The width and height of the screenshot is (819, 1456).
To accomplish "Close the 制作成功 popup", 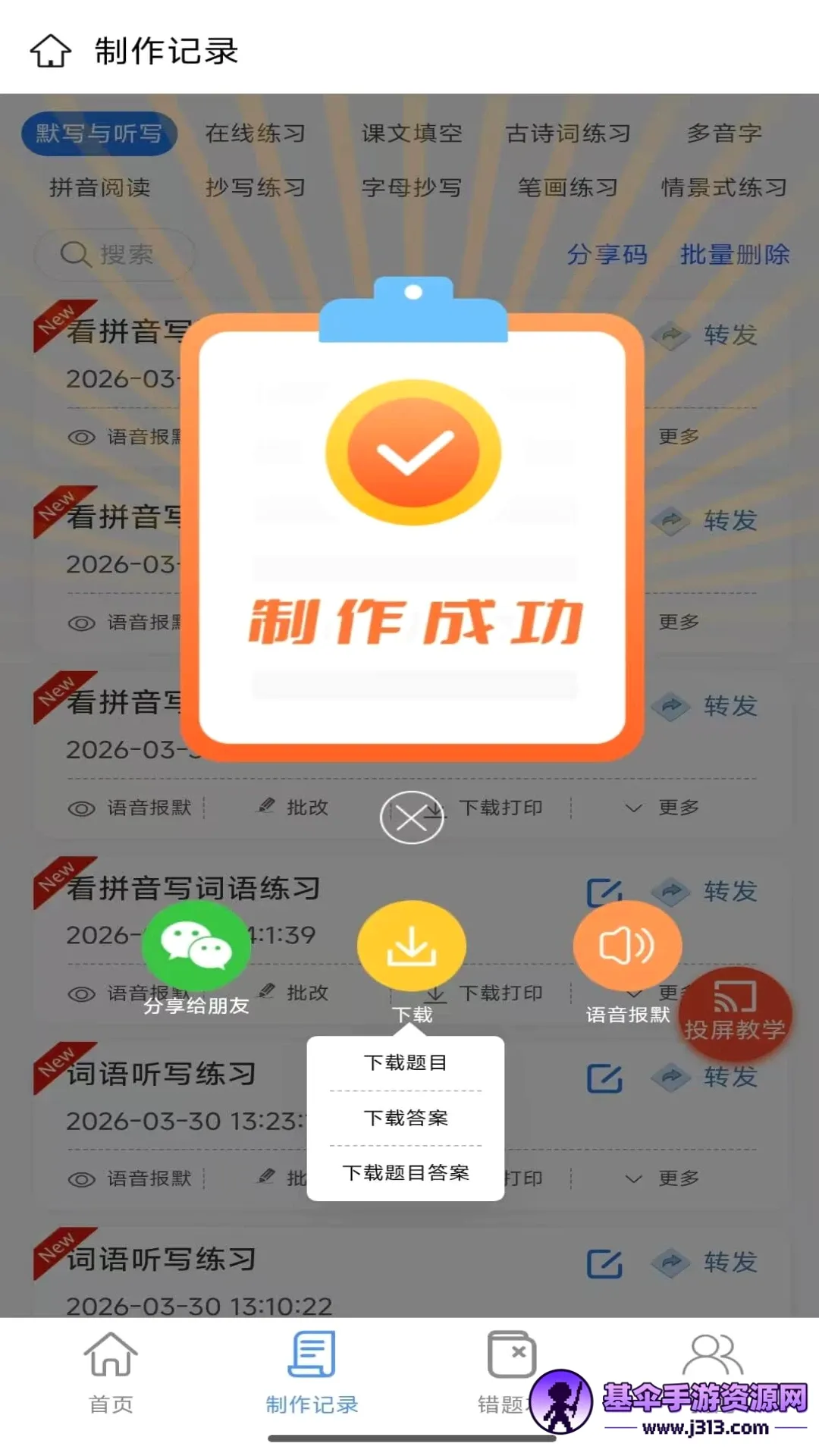I will [x=412, y=817].
